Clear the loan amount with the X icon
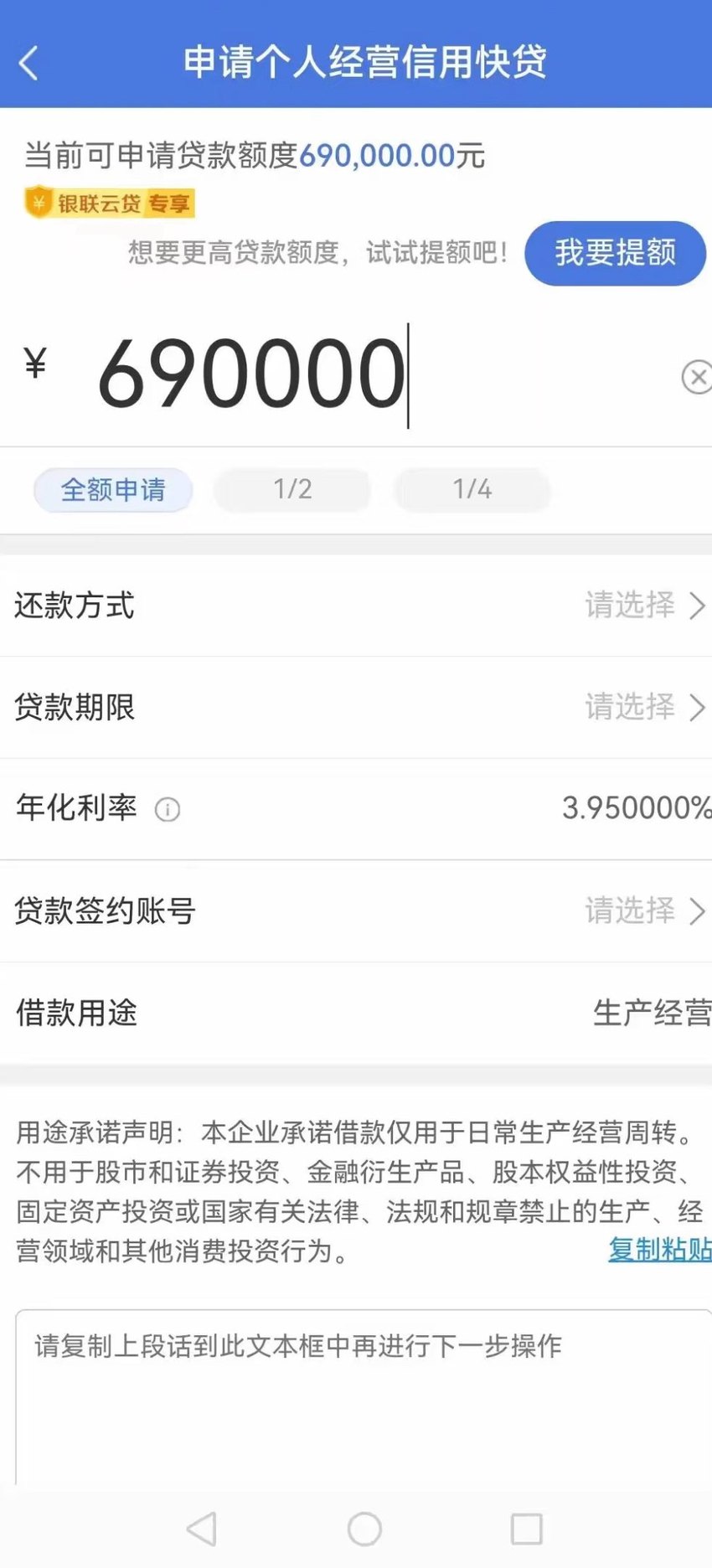Viewport: 712px width, 1568px height. pos(697,377)
